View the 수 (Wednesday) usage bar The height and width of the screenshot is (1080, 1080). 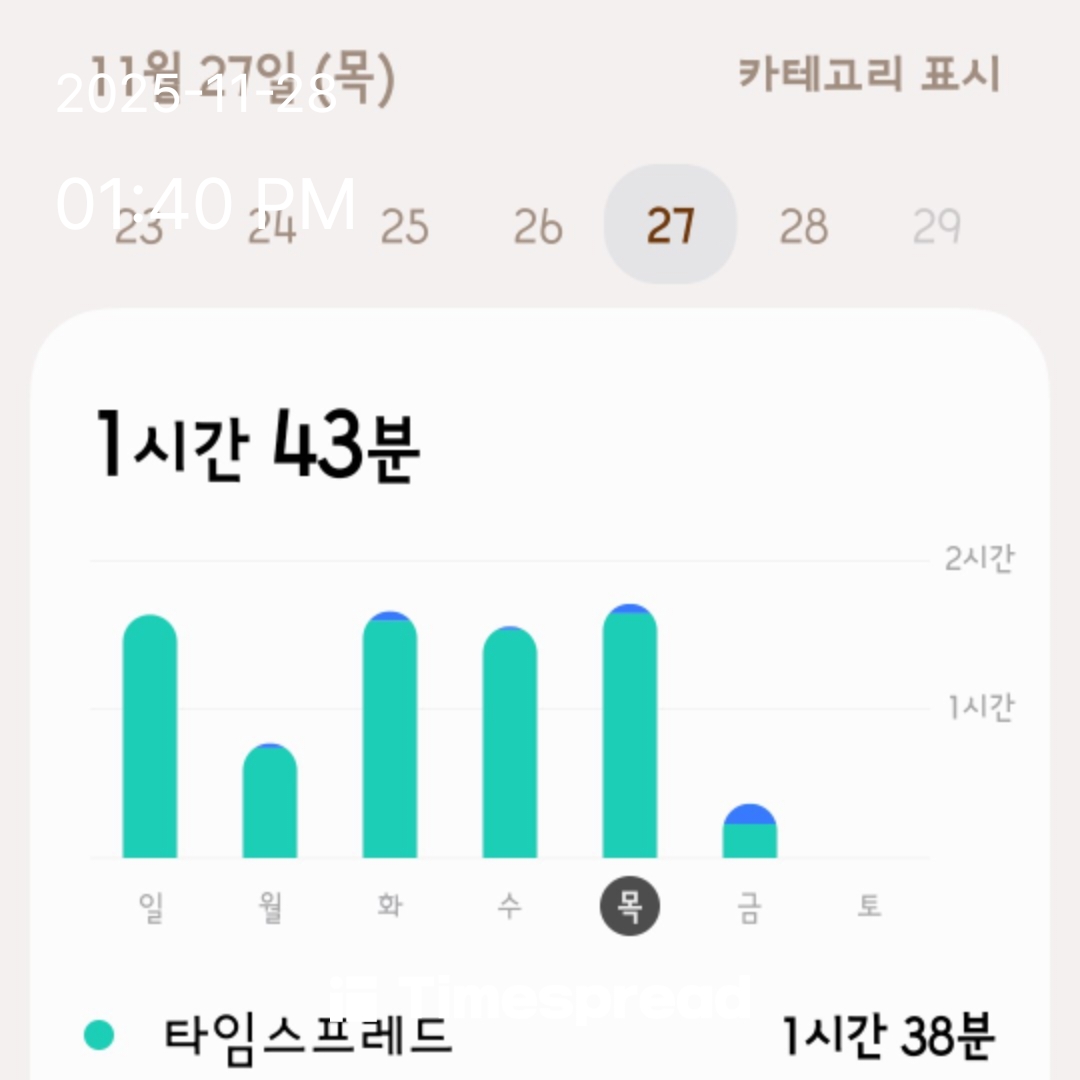[x=510, y=745]
